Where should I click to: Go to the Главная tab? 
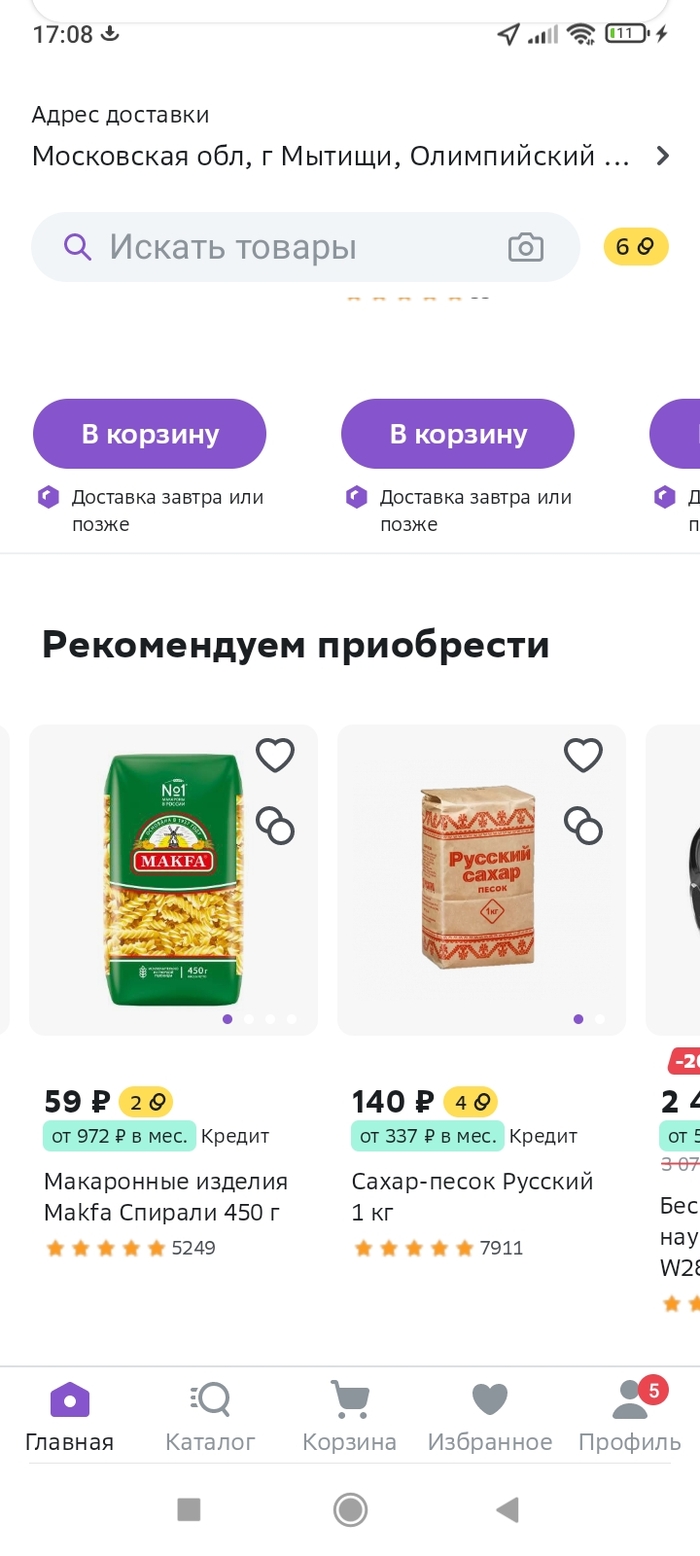pos(69,1417)
